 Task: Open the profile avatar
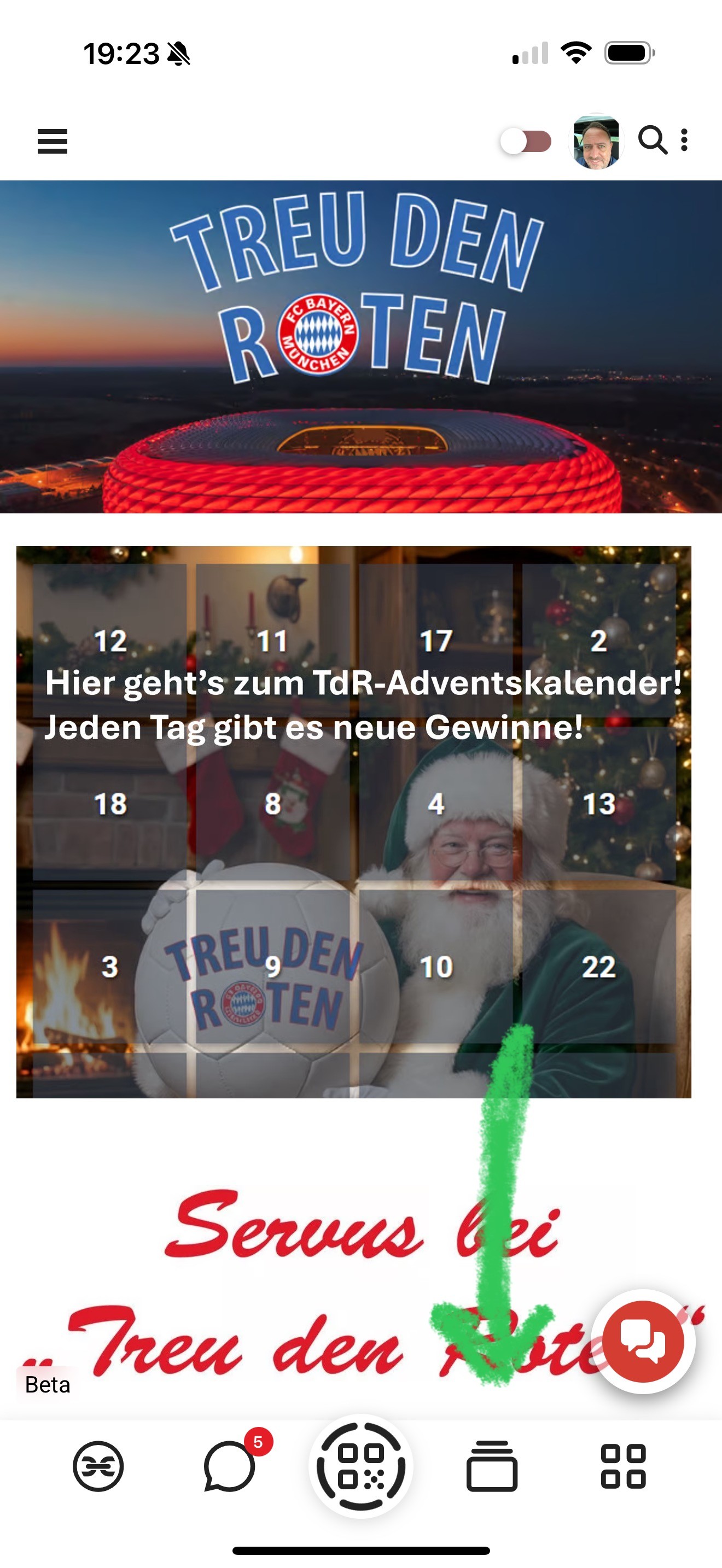click(596, 141)
